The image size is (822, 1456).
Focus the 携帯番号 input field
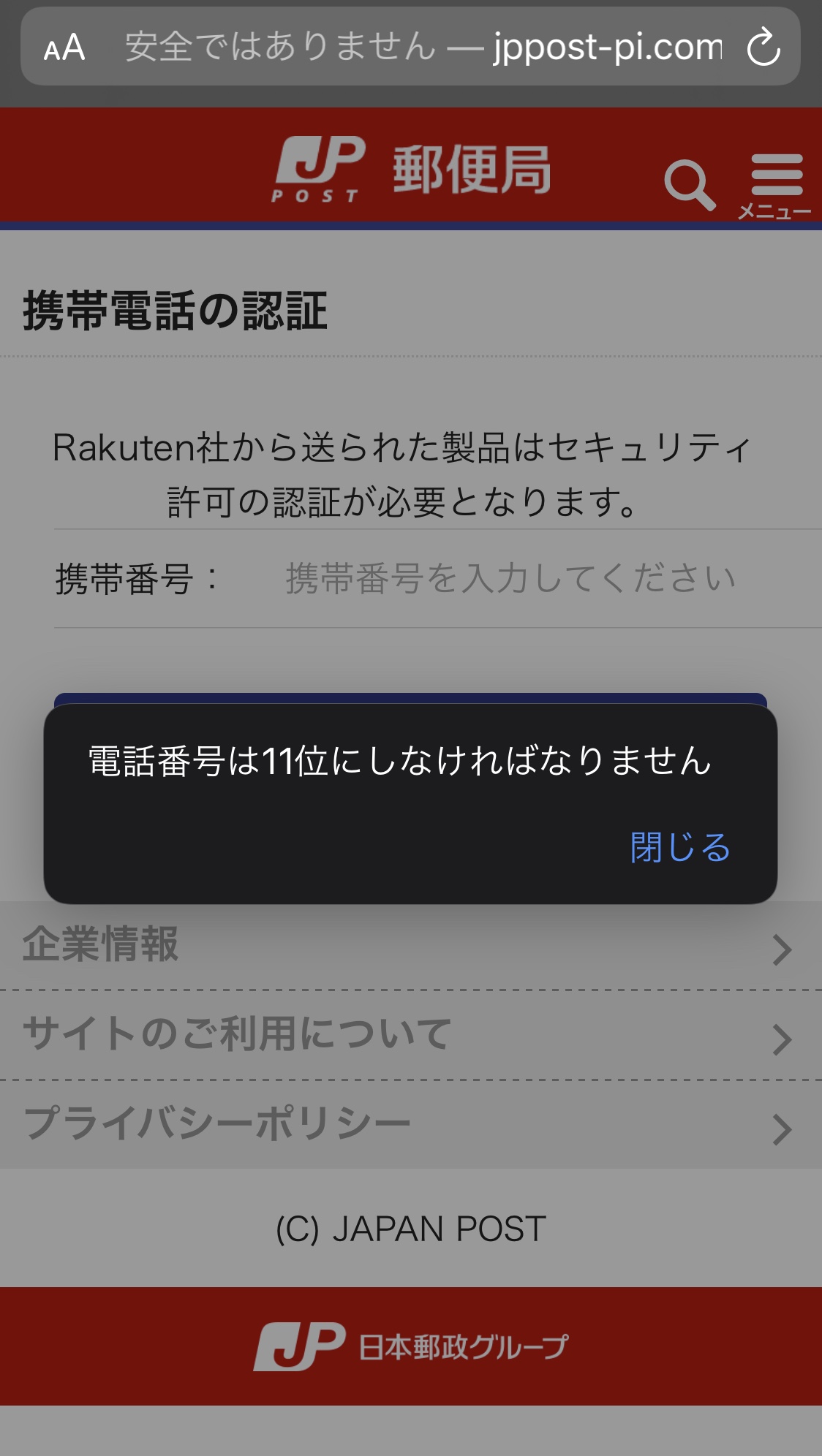coord(510,578)
